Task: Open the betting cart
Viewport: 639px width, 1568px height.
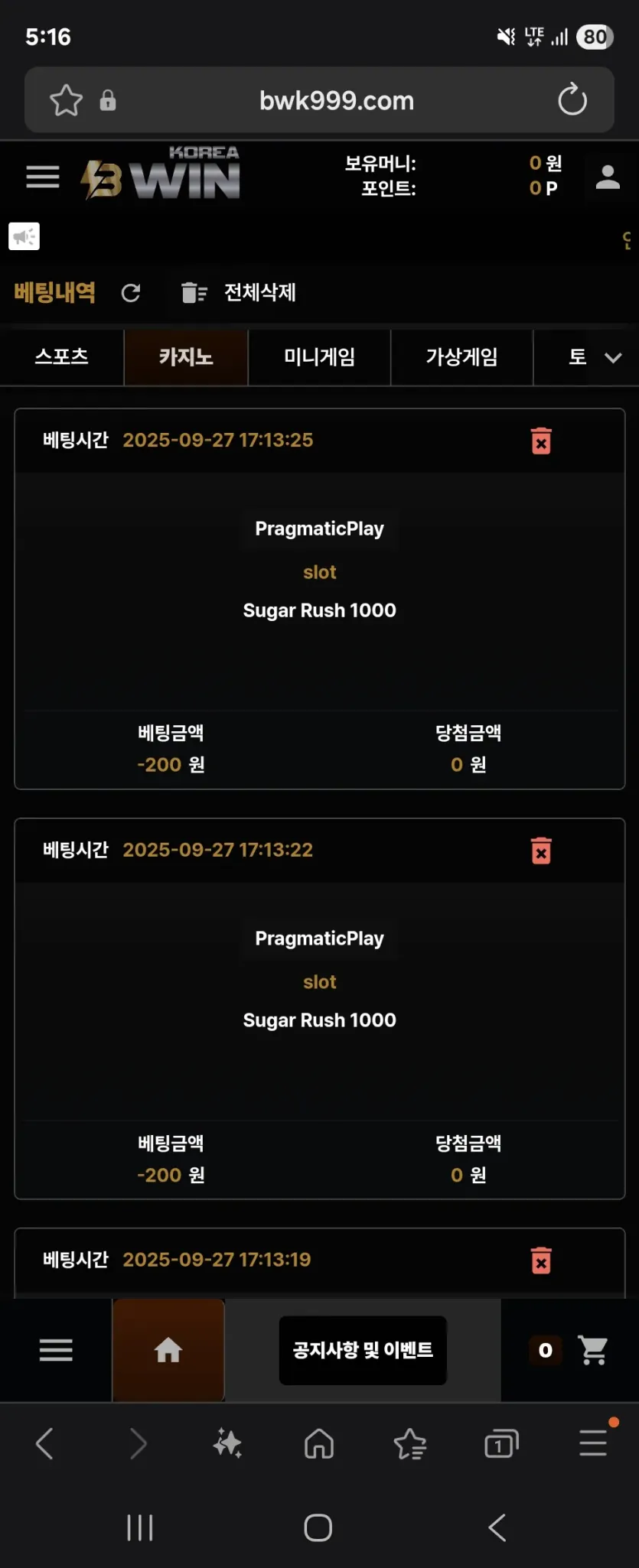Action: [x=592, y=1351]
